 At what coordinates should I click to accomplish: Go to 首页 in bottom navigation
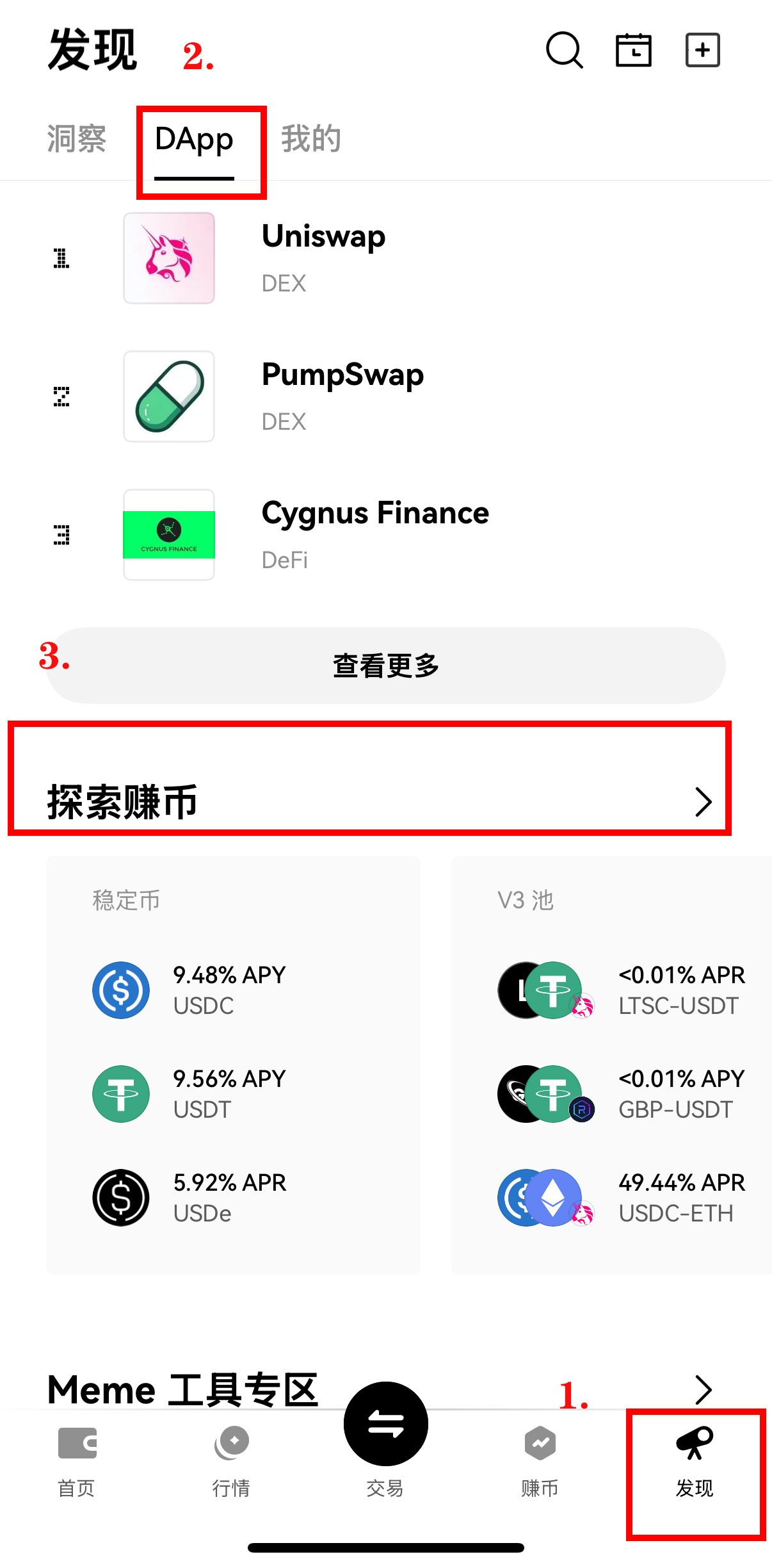click(x=77, y=1462)
